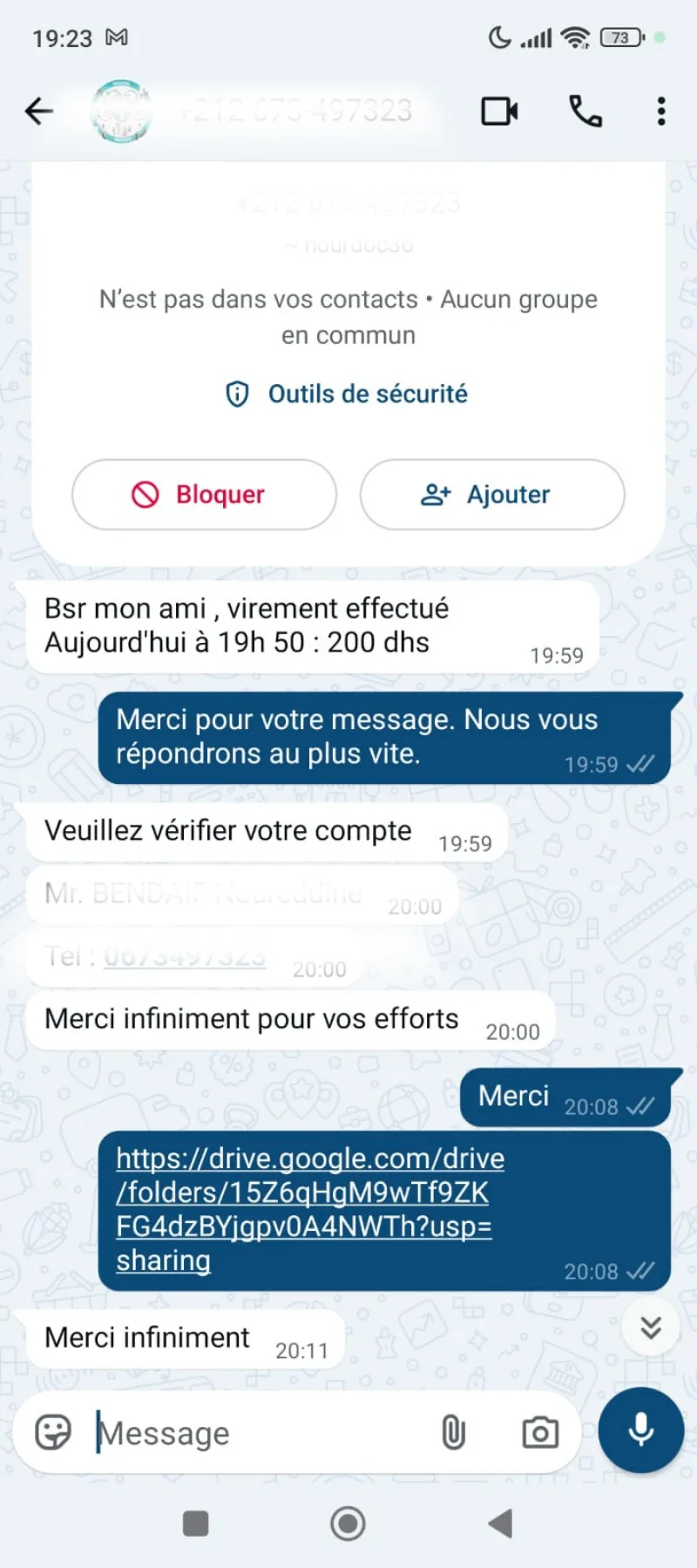Block this number with Bloquer
This screenshot has height=1568, width=697.
point(204,494)
